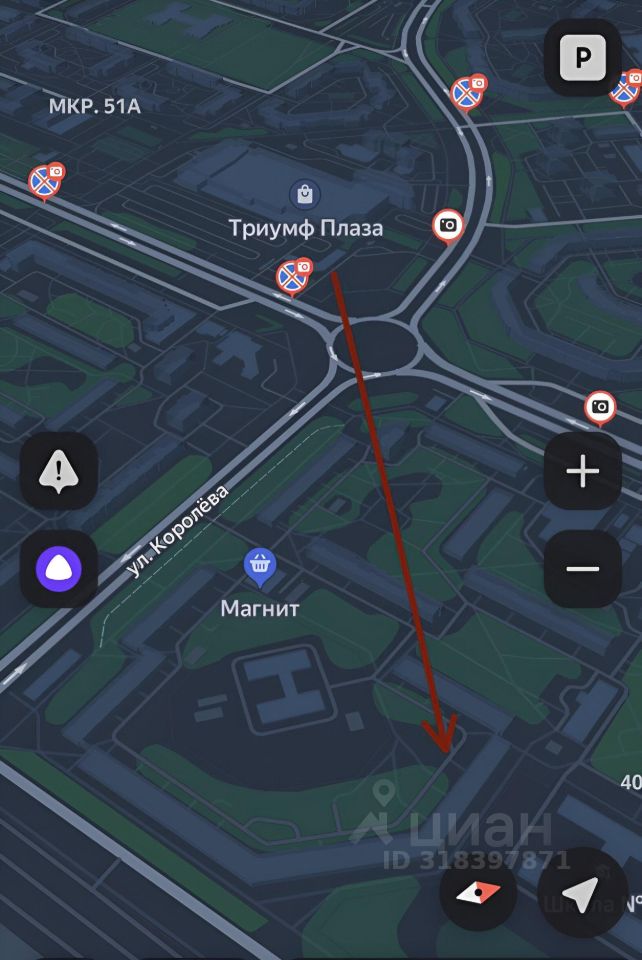The width and height of the screenshot is (642, 960).
Task: Open the Магнит store marker
Action: [x=260, y=568]
